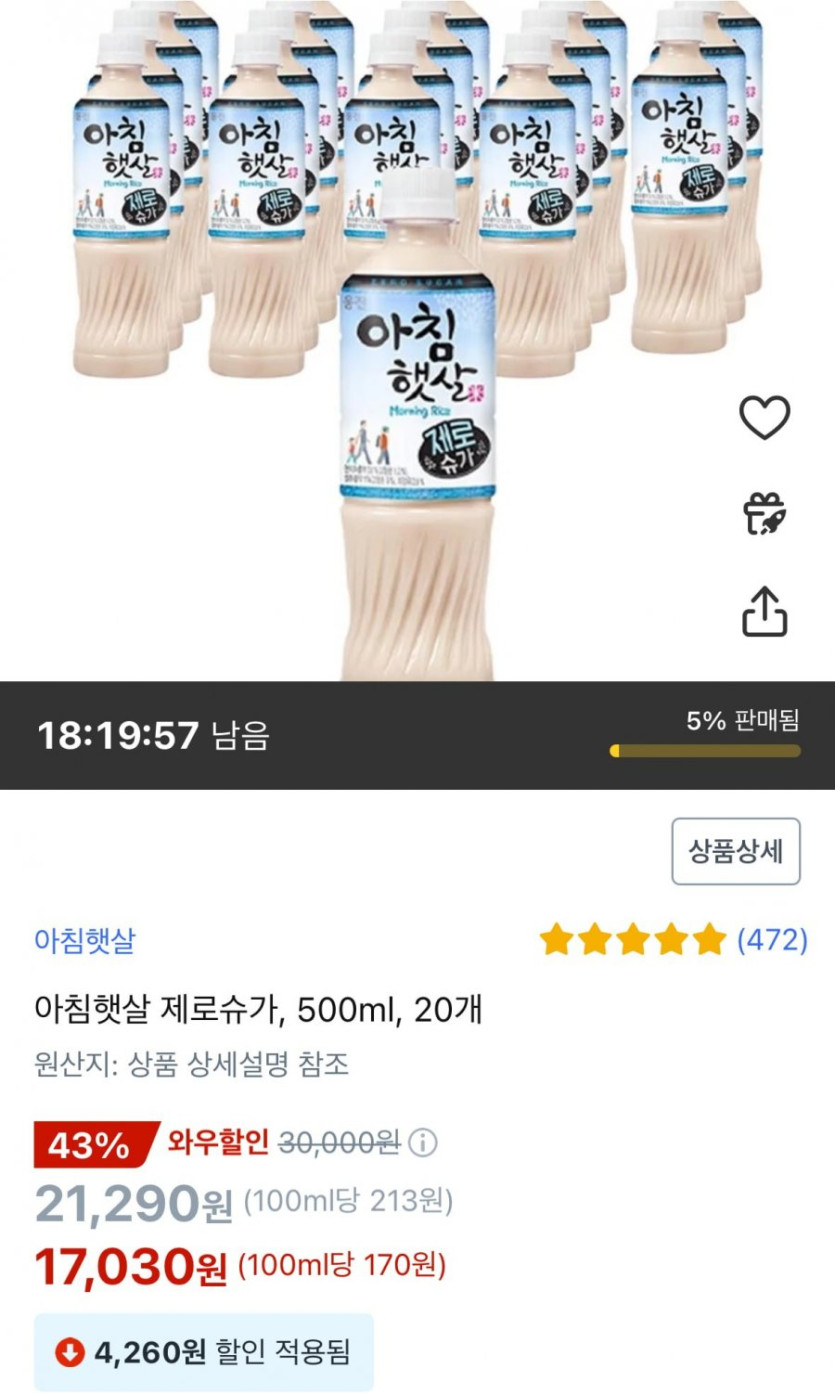
Task: Show info icon next to the 30,000원 price
Action: coord(423,1142)
